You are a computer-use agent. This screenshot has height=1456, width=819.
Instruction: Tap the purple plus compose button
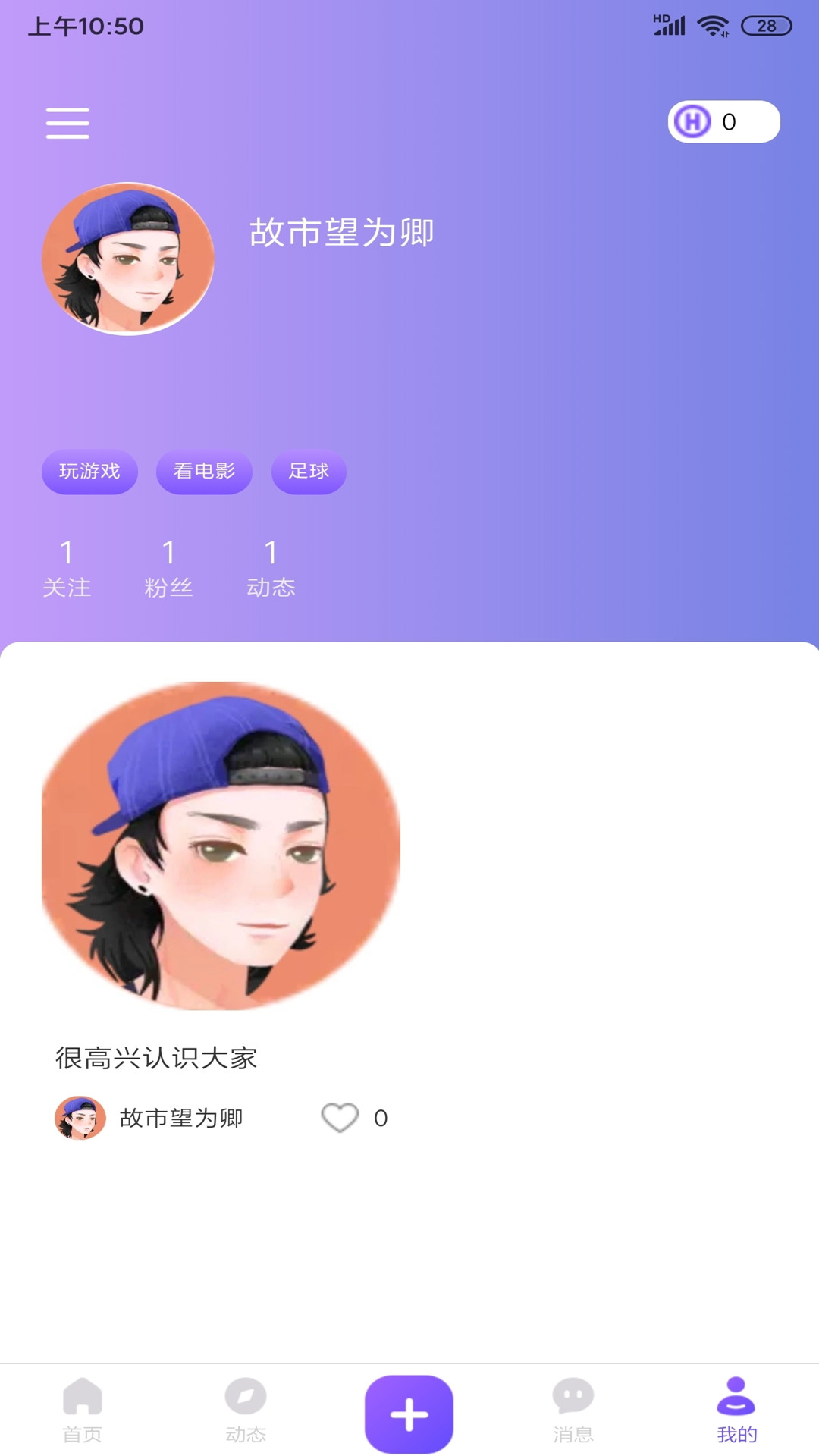pos(409,1412)
